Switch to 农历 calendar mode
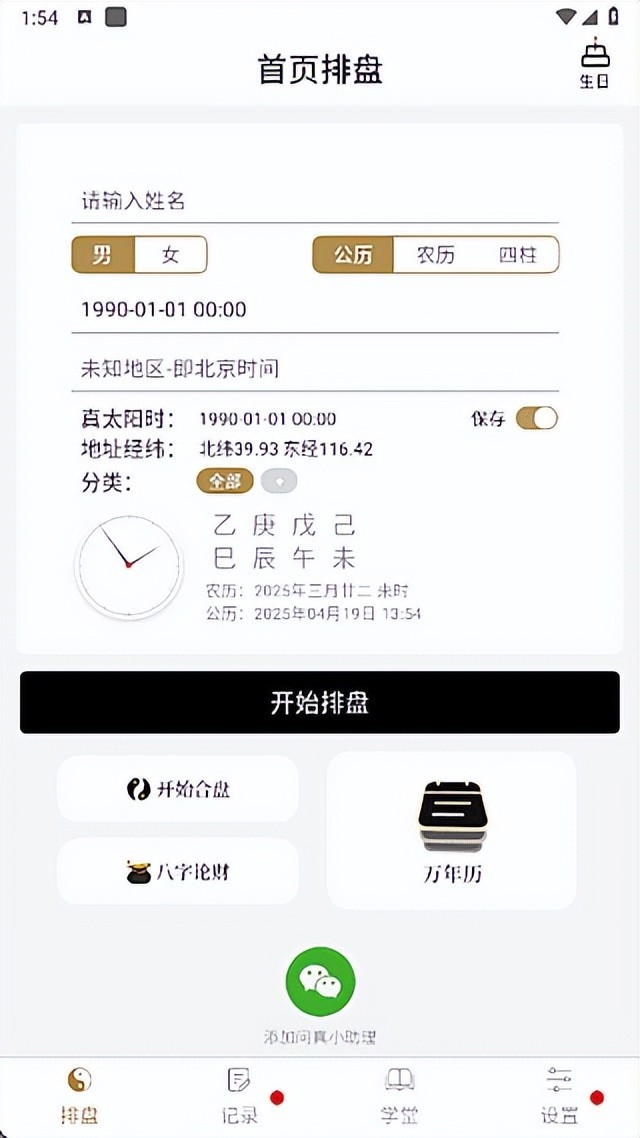This screenshot has height=1138, width=640. click(436, 255)
